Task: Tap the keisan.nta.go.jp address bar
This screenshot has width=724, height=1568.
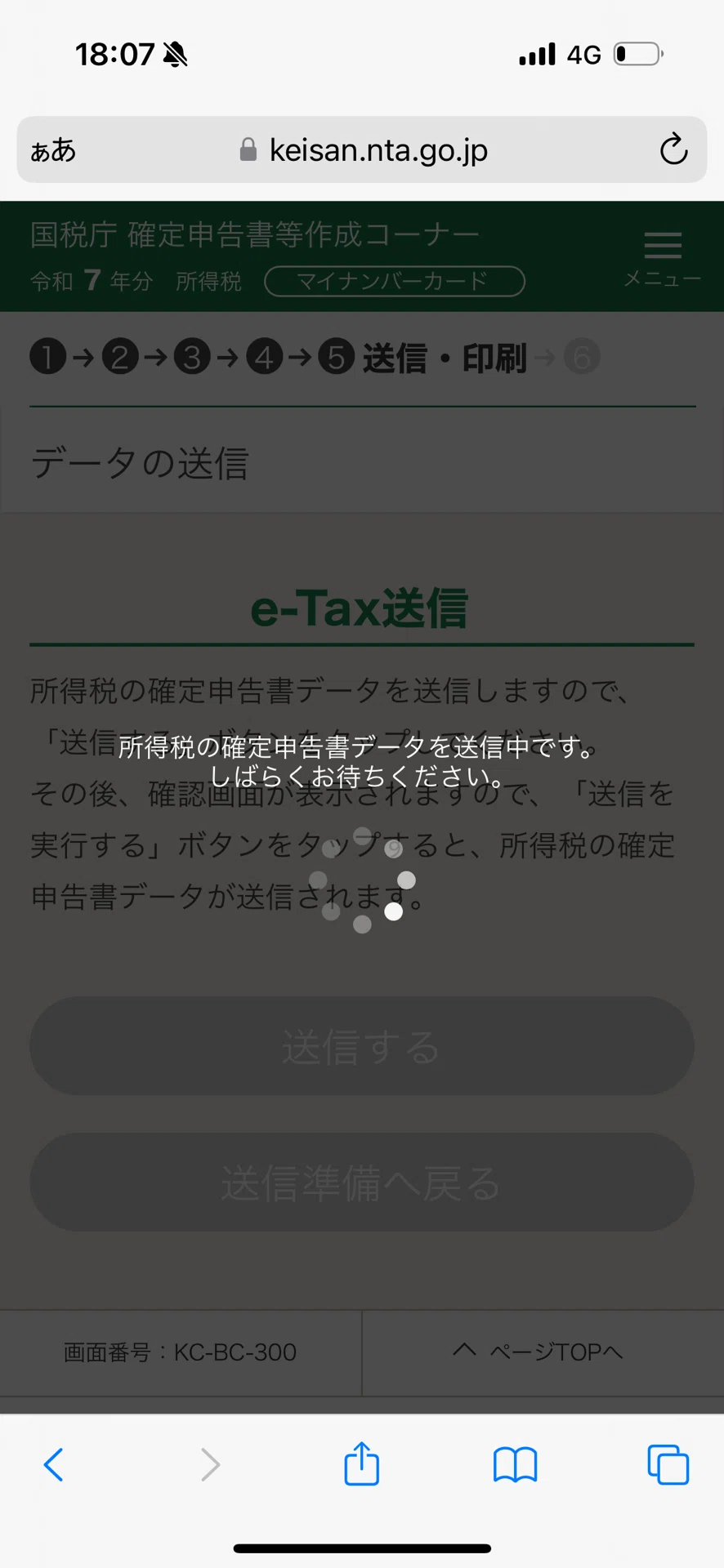Action: point(362,149)
